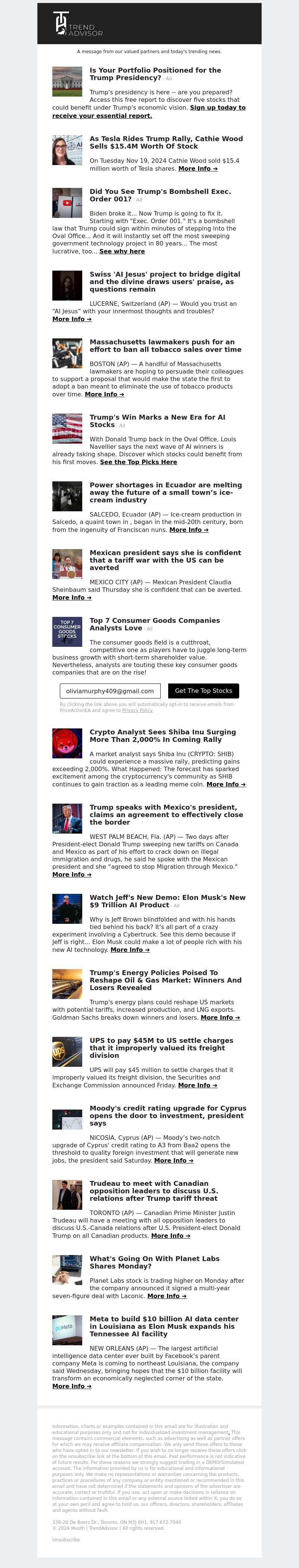Tap the email address input field
Screen dimensions: 299x1568
(x=110, y=691)
